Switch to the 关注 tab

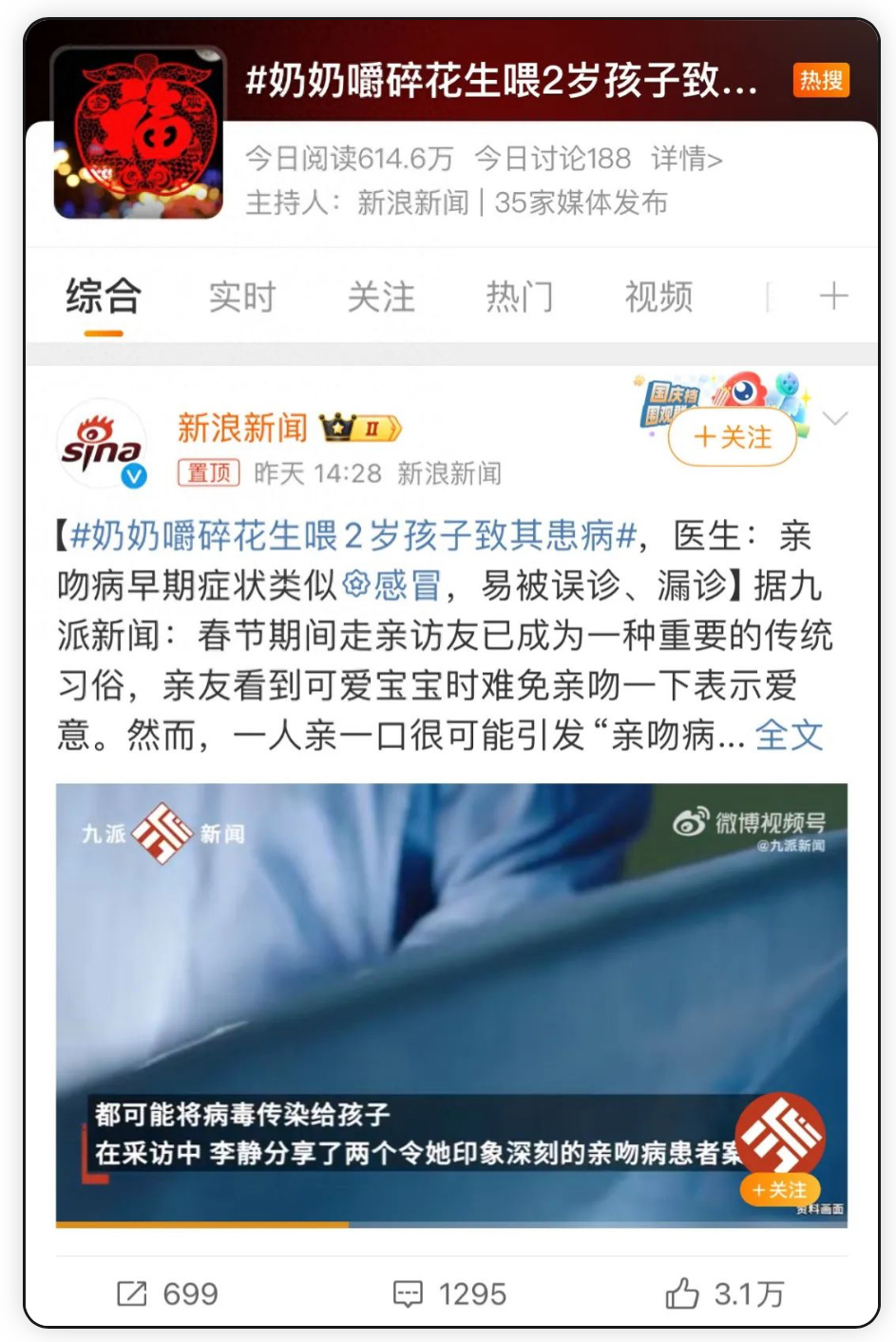tap(380, 297)
